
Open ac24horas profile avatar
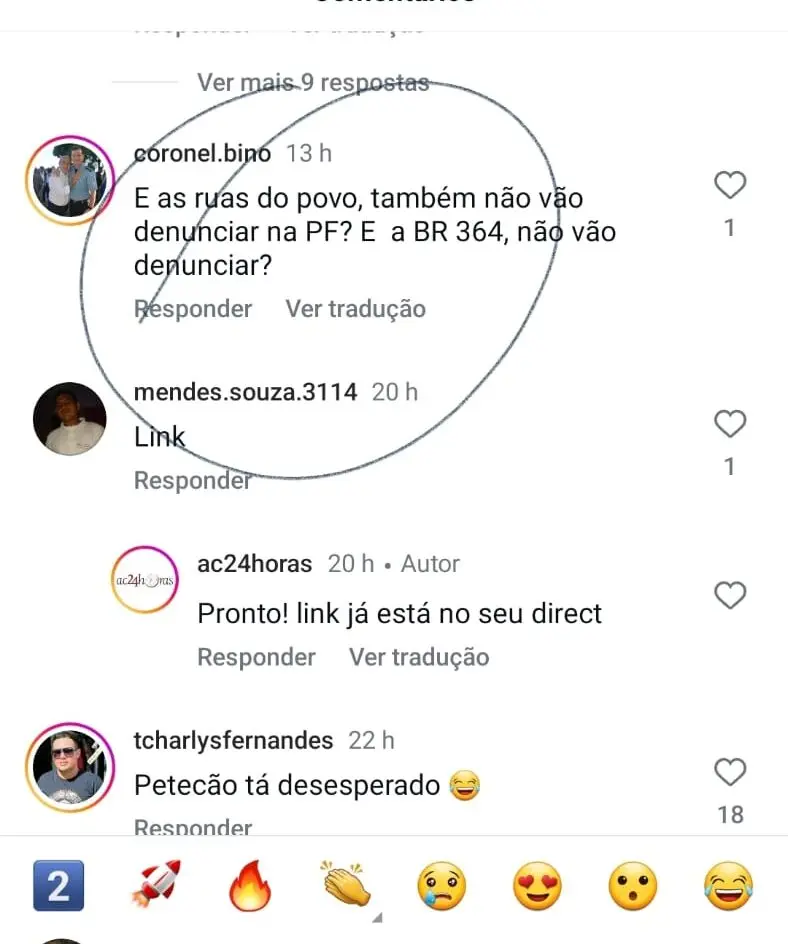click(x=142, y=581)
